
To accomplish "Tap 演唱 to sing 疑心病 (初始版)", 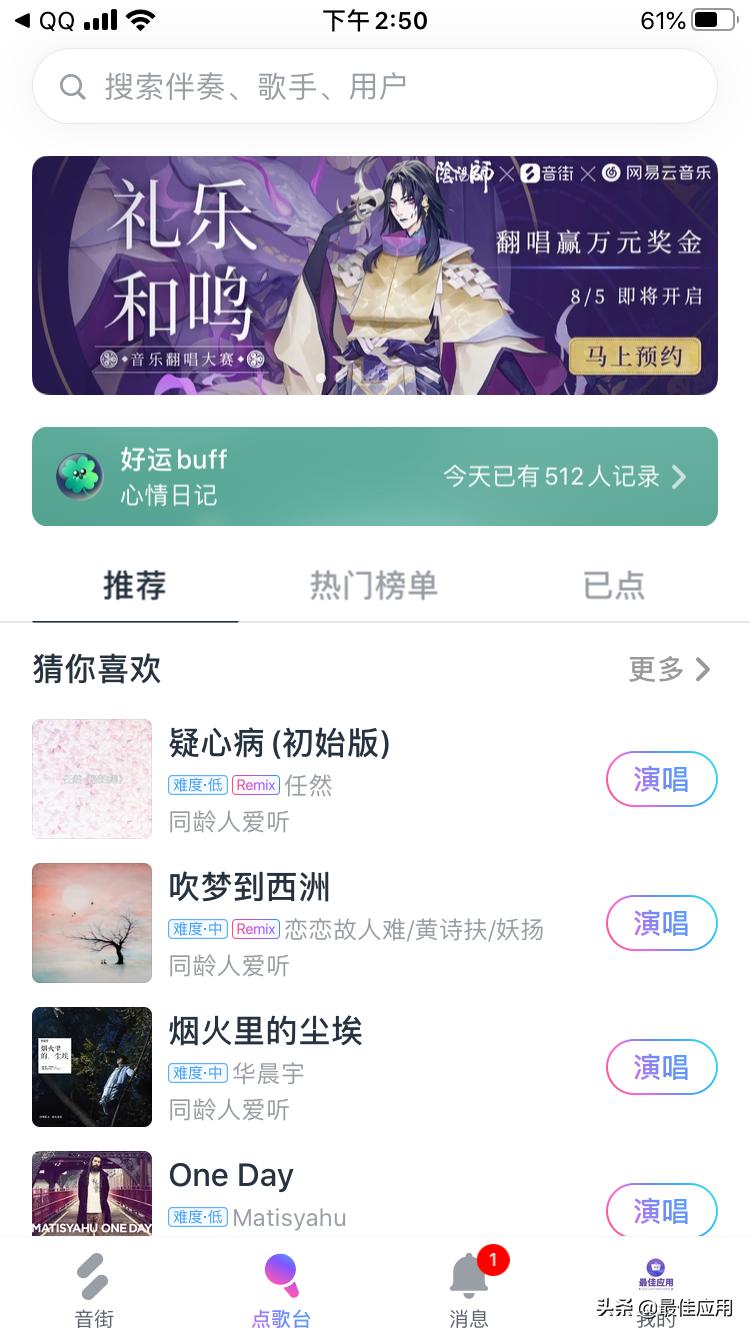I will tap(662, 779).
